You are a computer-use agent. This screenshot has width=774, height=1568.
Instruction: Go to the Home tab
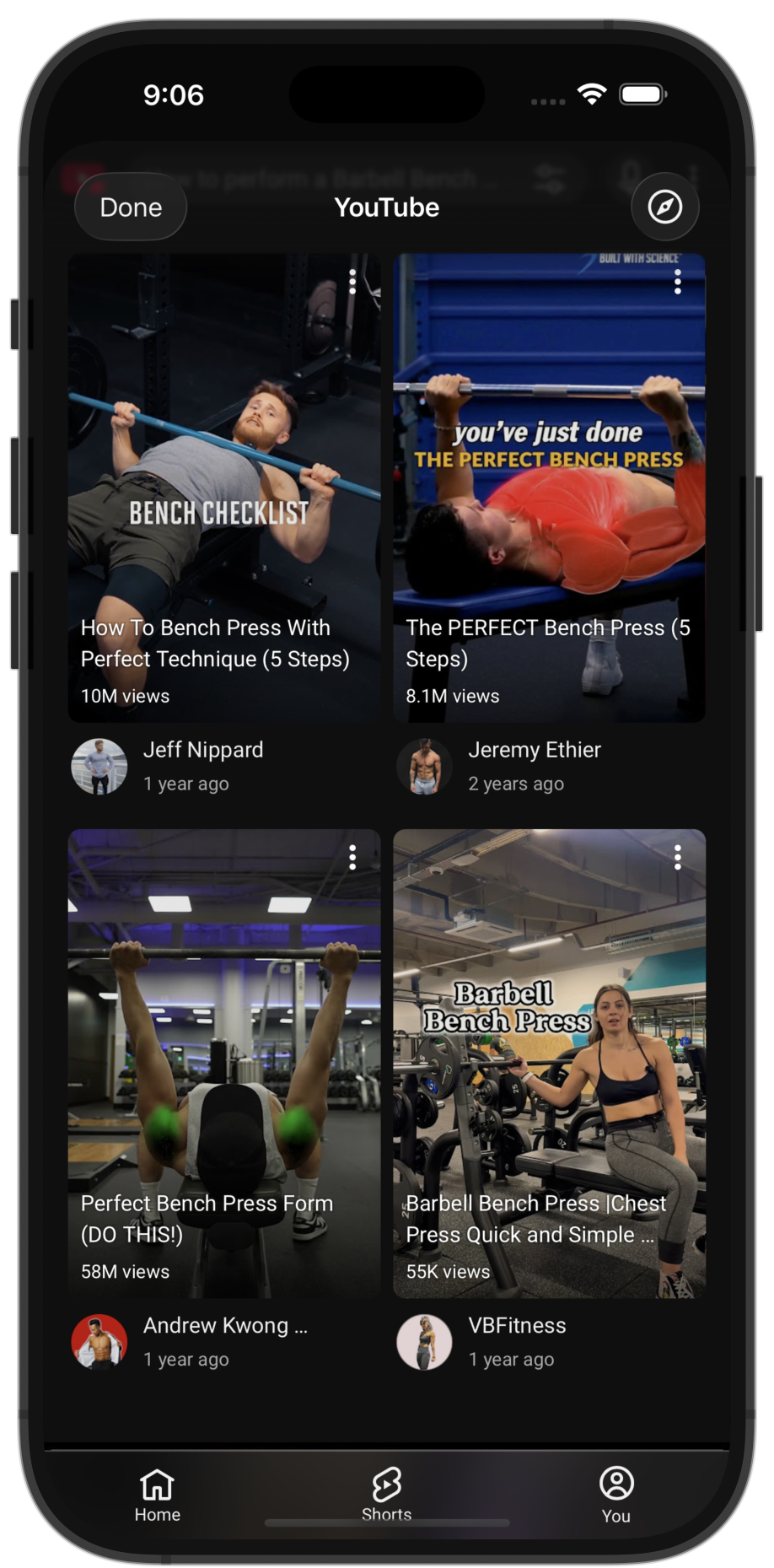pyautogui.click(x=158, y=1495)
